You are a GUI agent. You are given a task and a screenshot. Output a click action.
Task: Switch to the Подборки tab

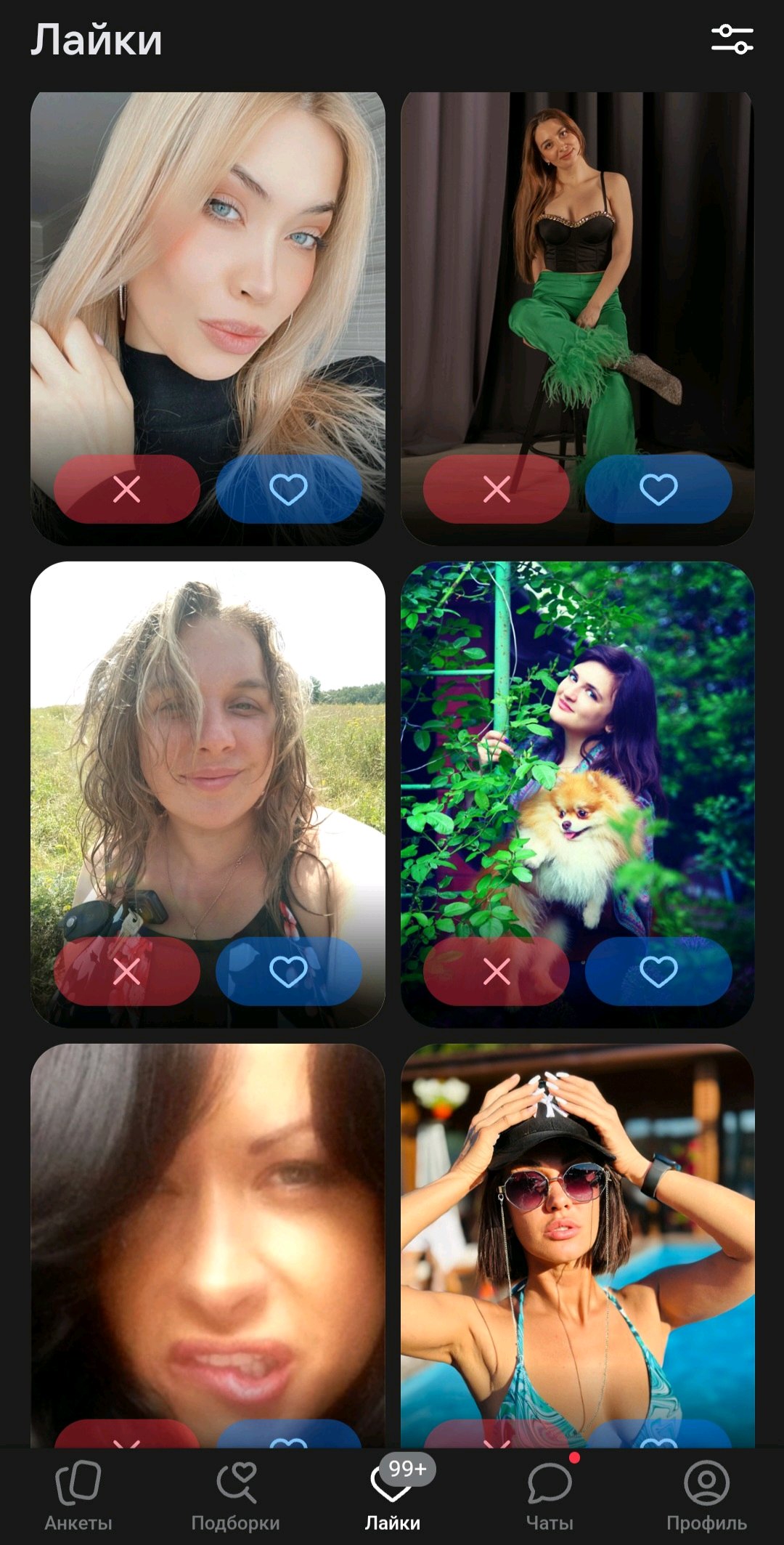[x=235, y=1496]
